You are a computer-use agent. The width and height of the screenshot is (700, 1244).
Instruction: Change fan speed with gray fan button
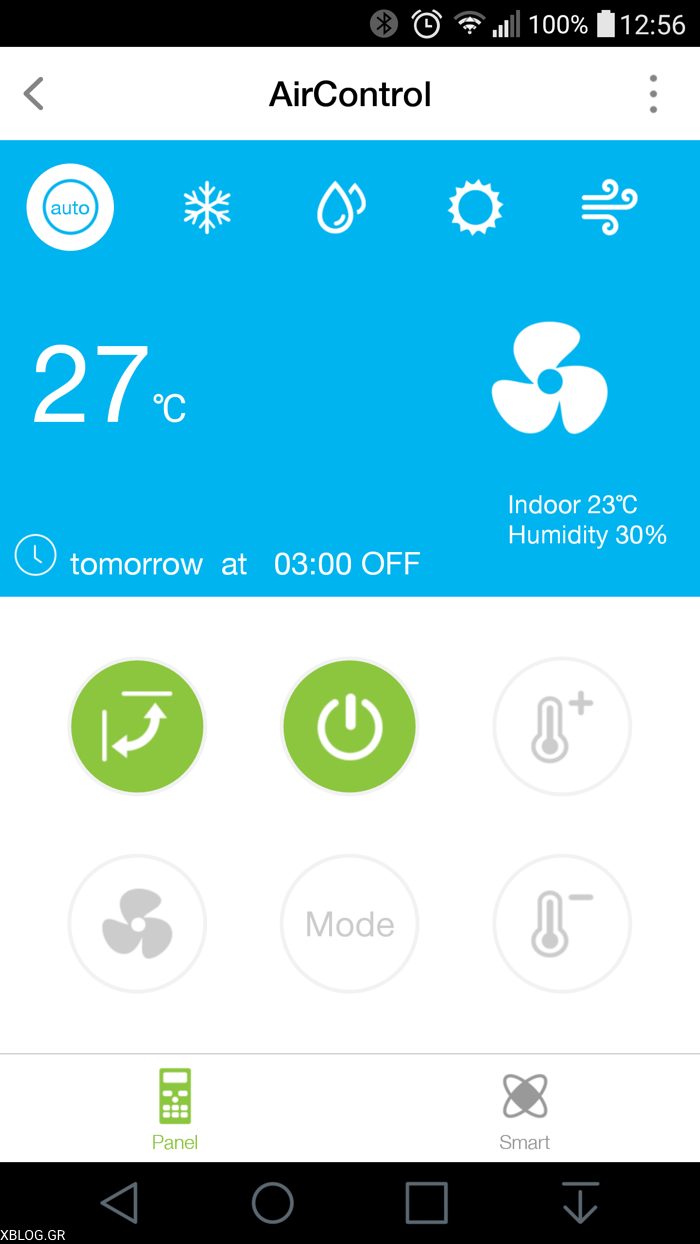(x=137, y=923)
